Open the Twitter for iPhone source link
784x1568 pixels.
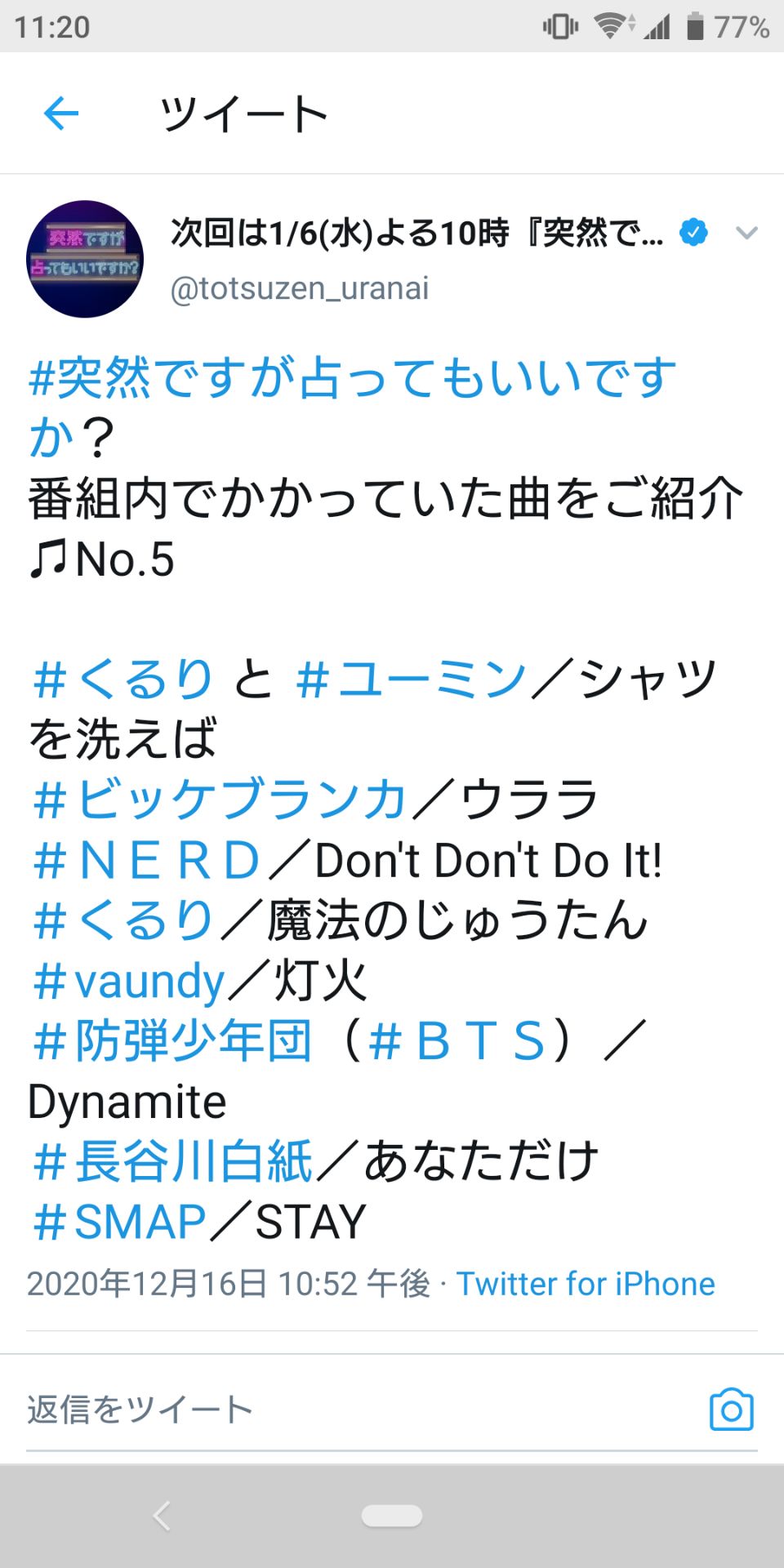pos(585,1284)
